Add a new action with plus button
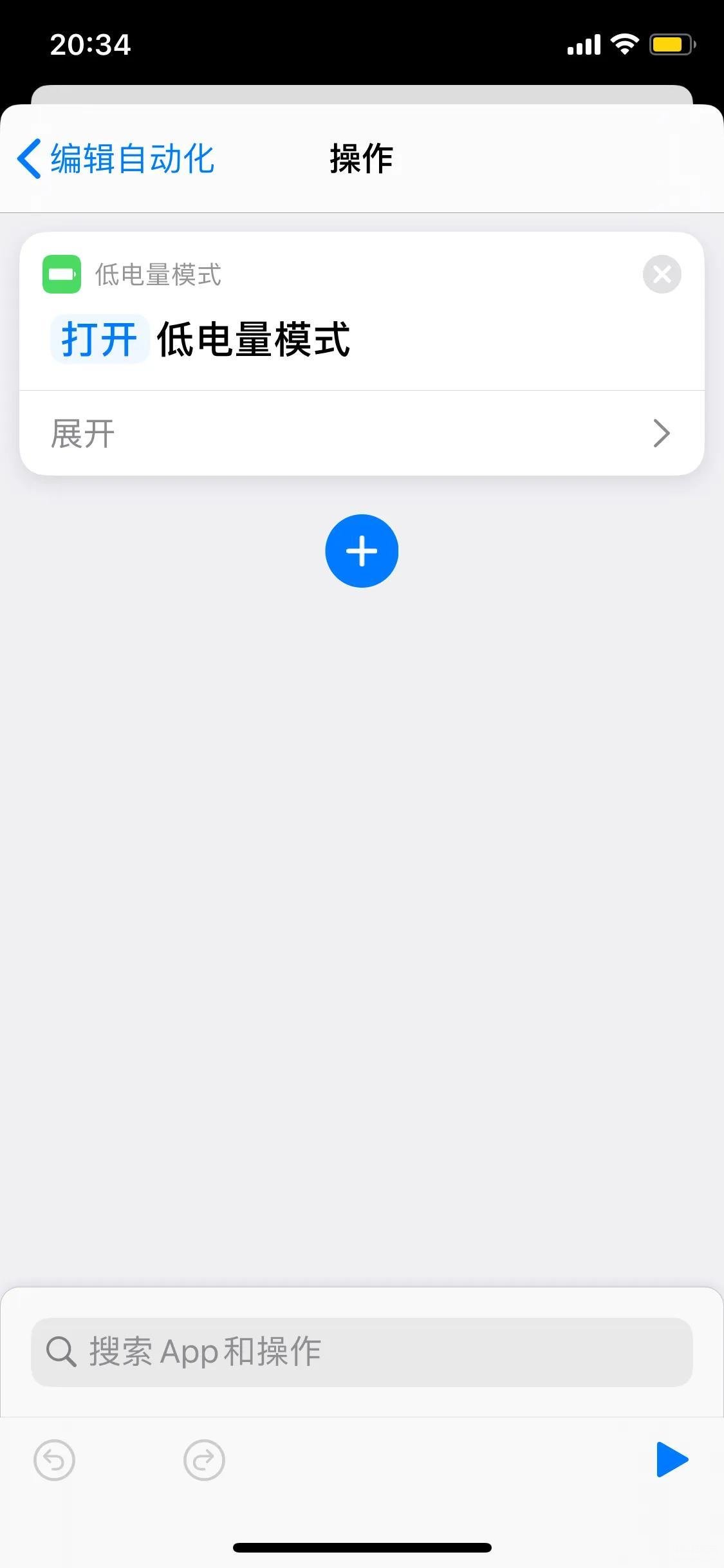 [362, 551]
